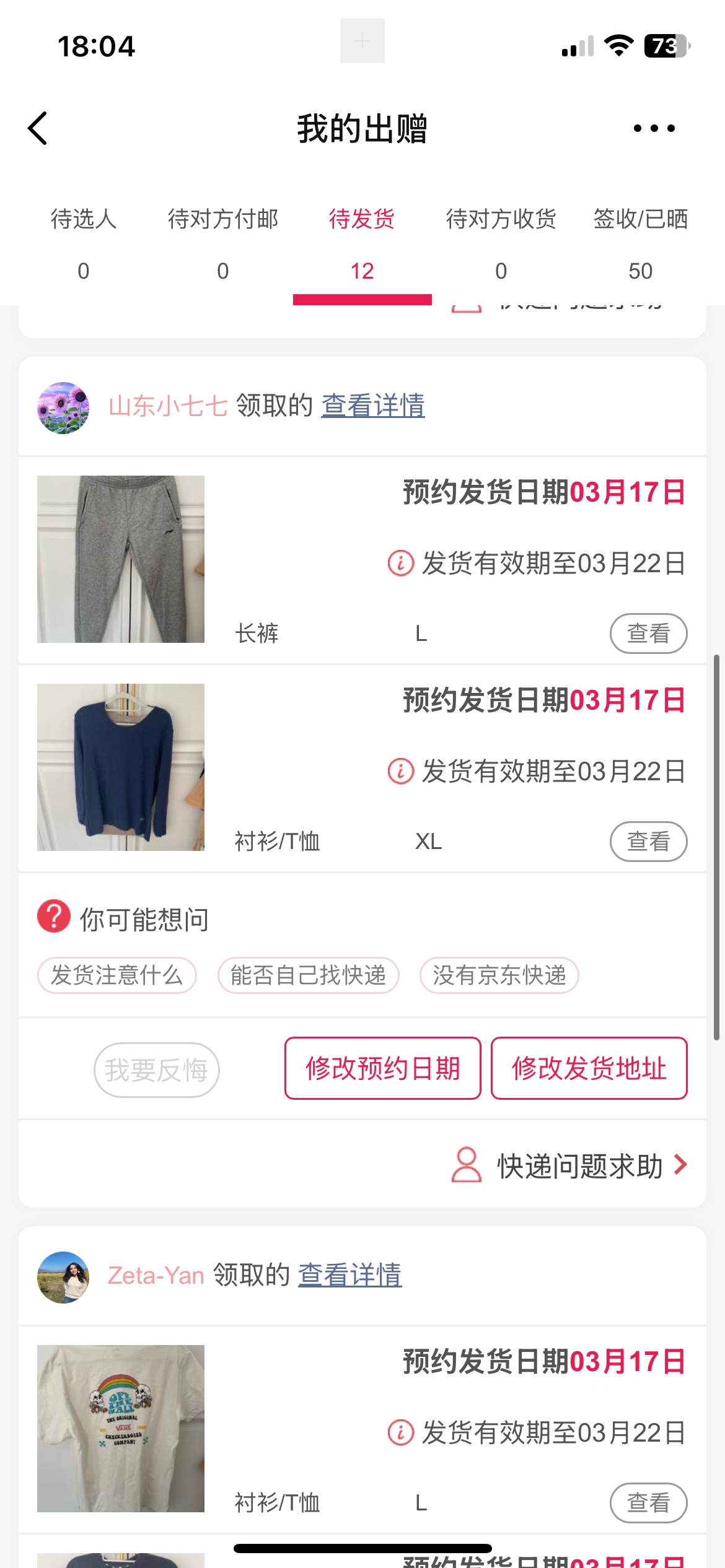The height and width of the screenshot is (1568, 725).
Task: Open the grey 长裤 item photo
Action: [121, 559]
